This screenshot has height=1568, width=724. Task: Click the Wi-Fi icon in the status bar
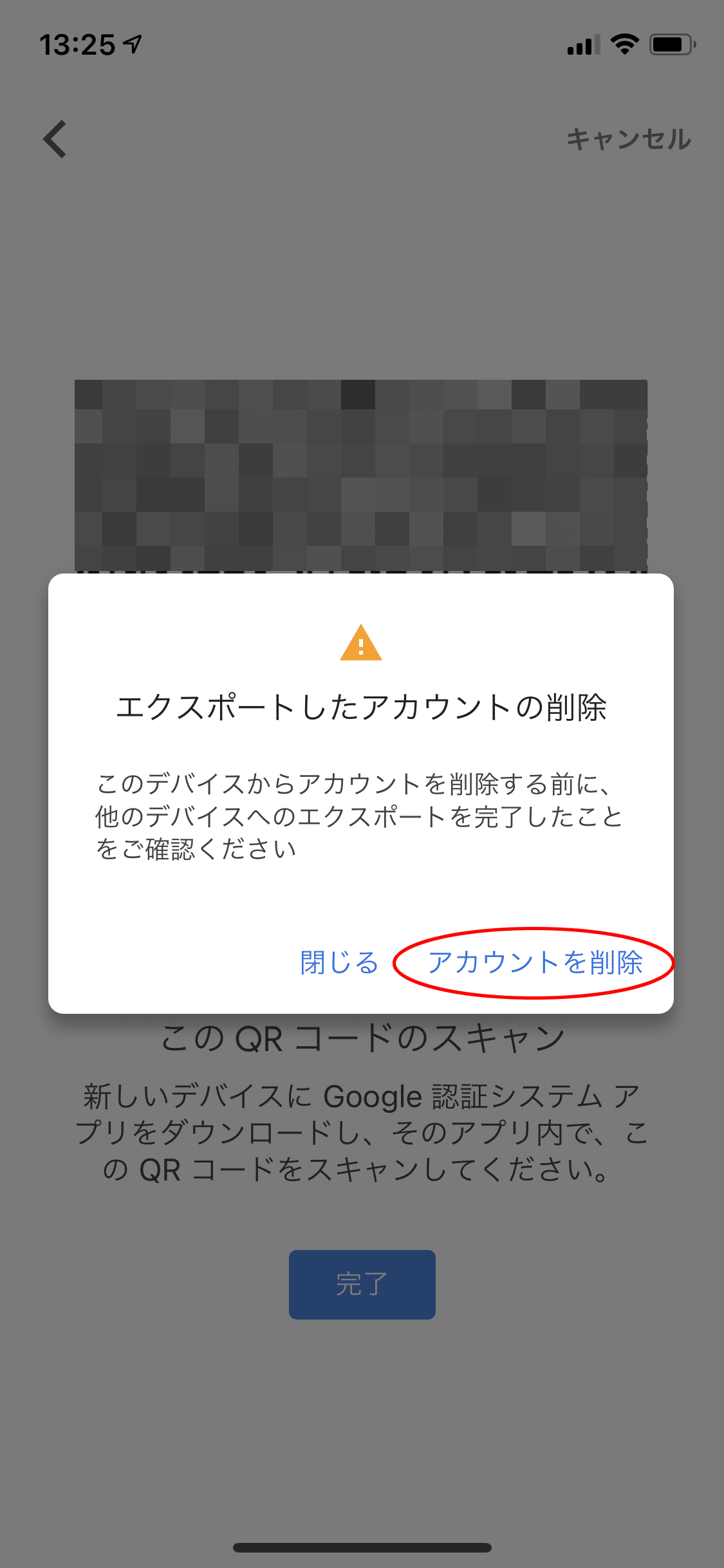[x=622, y=44]
